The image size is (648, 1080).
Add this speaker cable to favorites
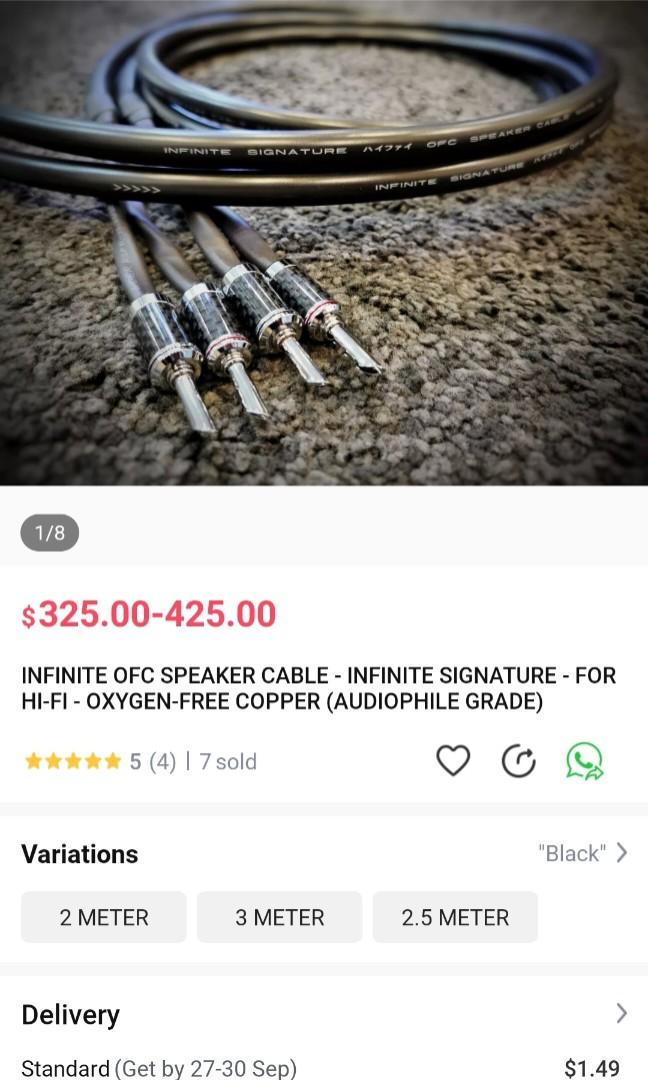coord(453,762)
